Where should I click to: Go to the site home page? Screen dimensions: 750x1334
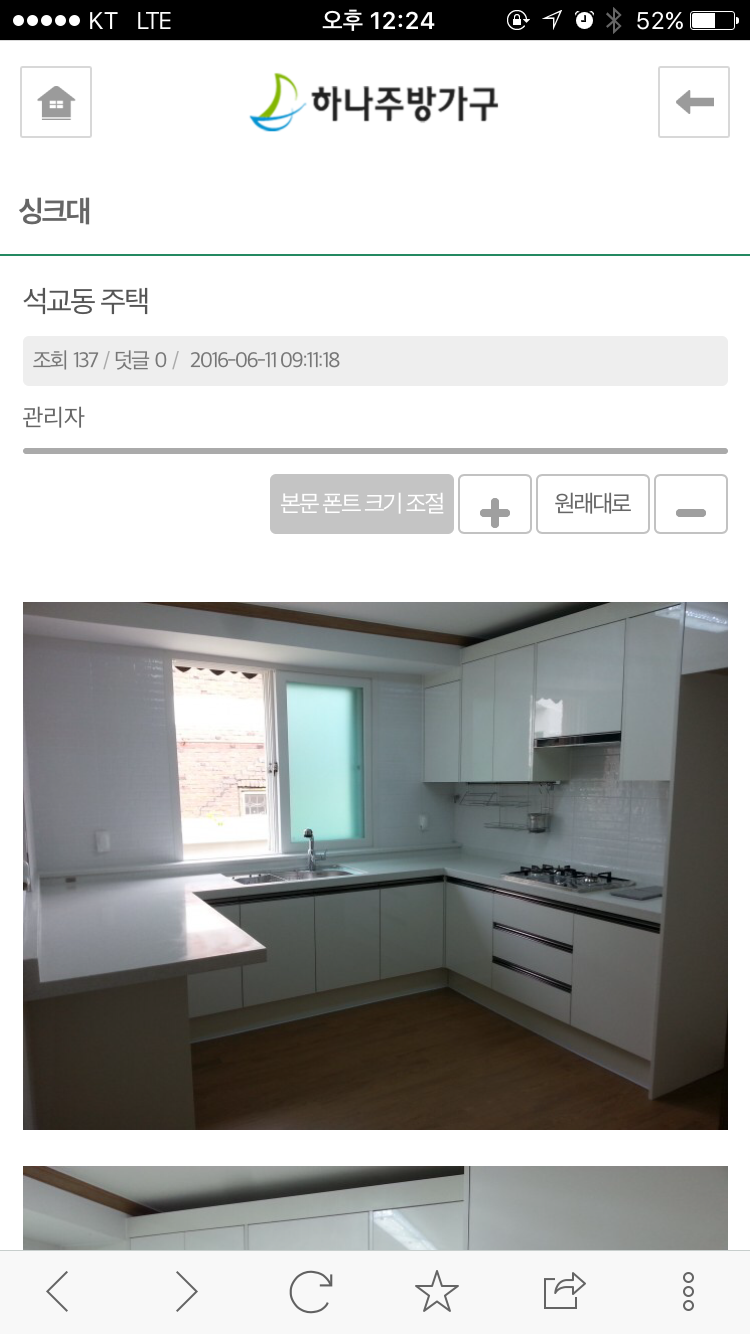click(x=56, y=102)
